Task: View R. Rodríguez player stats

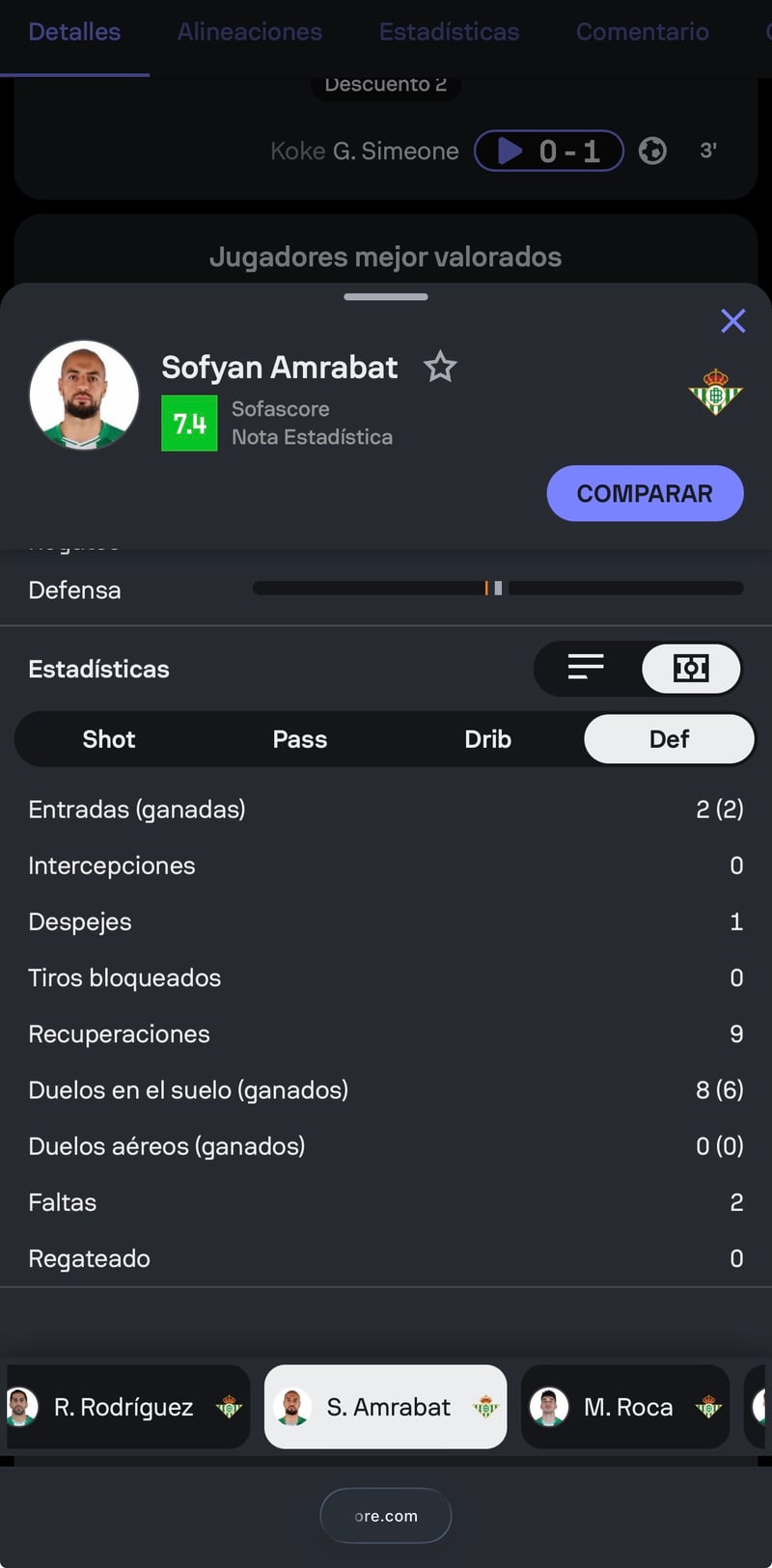Action: pyautogui.click(x=124, y=1407)
